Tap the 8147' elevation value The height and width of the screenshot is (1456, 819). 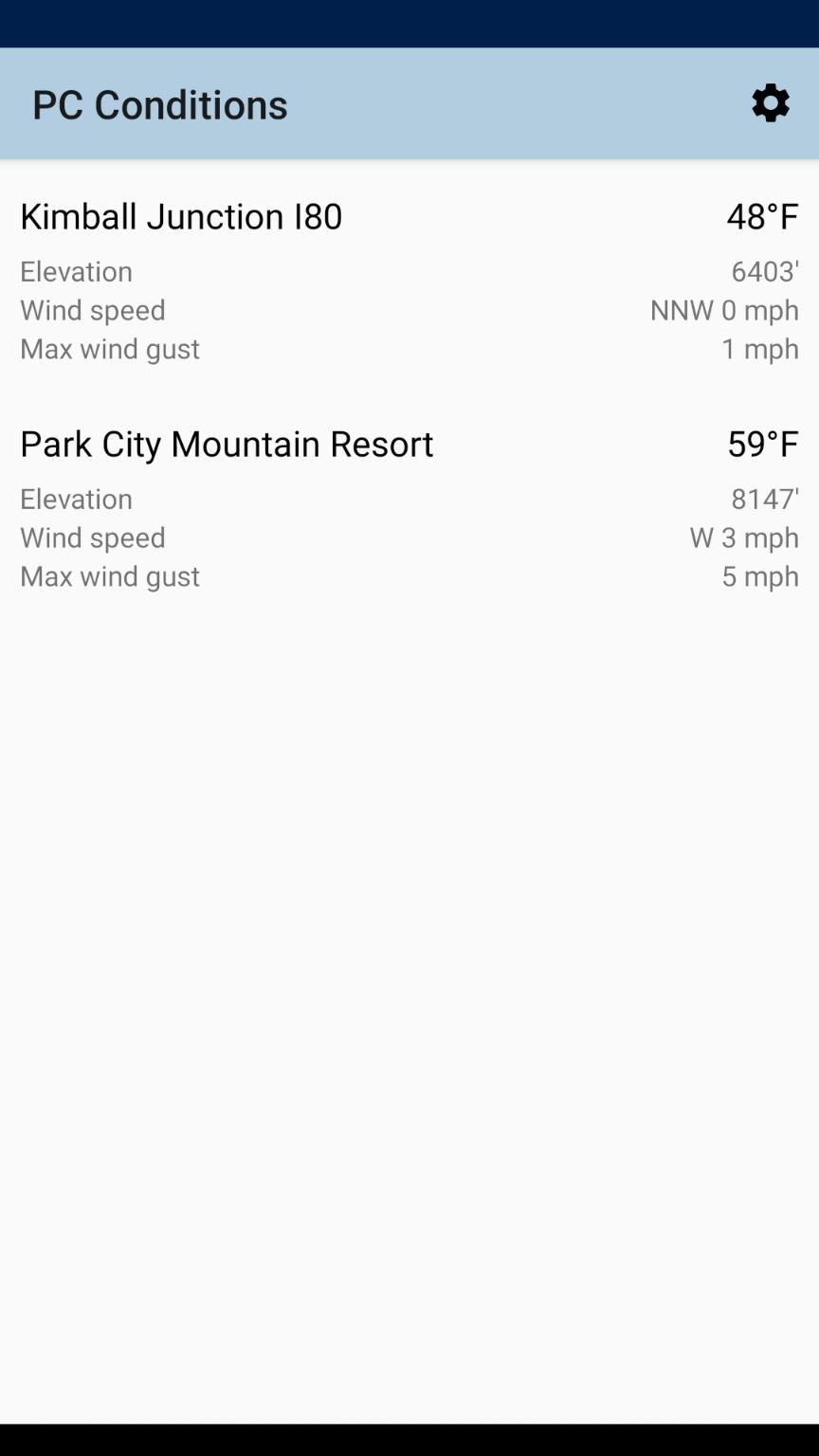tap(764, 499)
